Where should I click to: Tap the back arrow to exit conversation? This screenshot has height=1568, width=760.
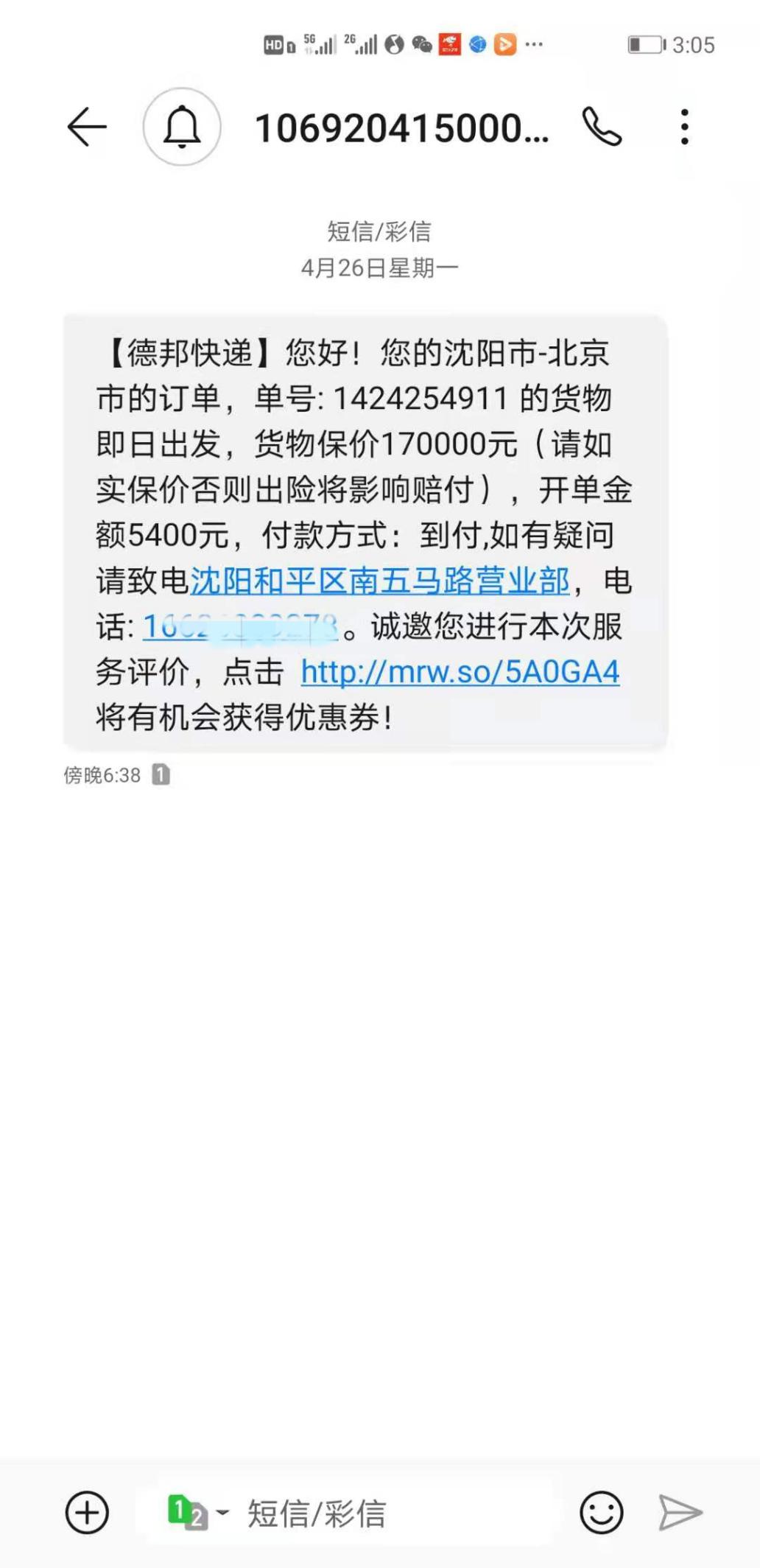(x=86, y=127)
